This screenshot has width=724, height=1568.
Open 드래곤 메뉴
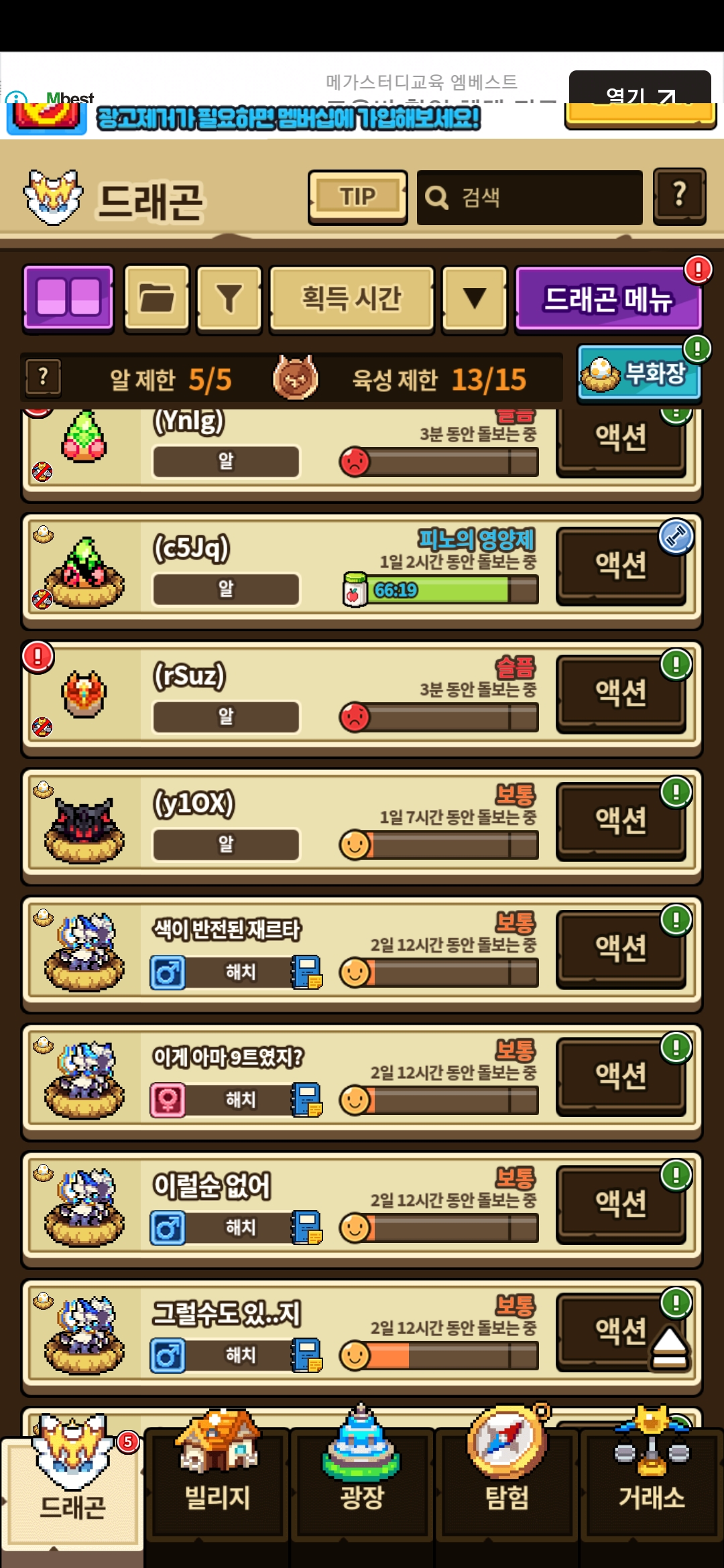[x=607, y=299]
